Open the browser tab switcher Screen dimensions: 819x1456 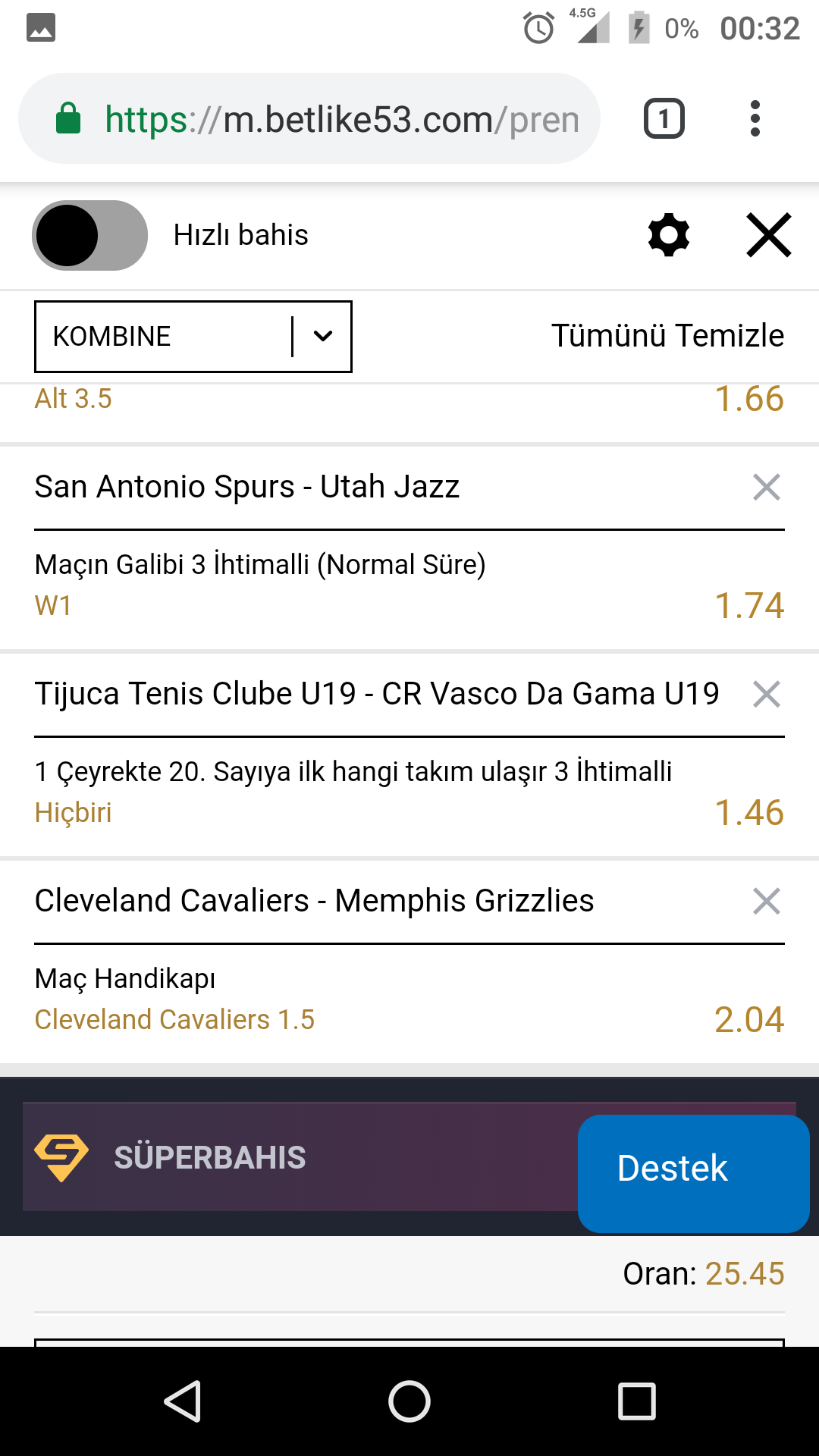click(664, 119)
